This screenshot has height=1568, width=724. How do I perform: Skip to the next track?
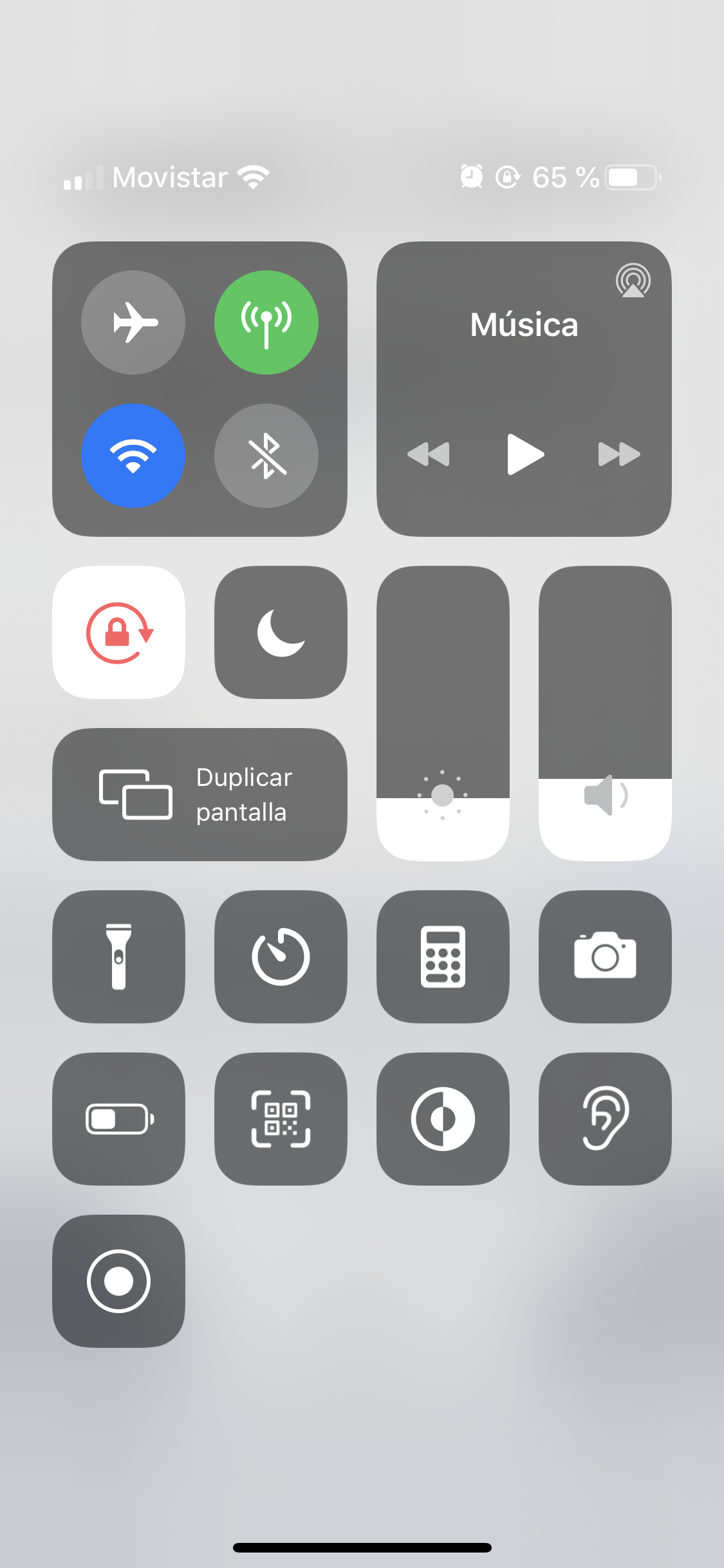pyautogui.click(x=619, y=454)
